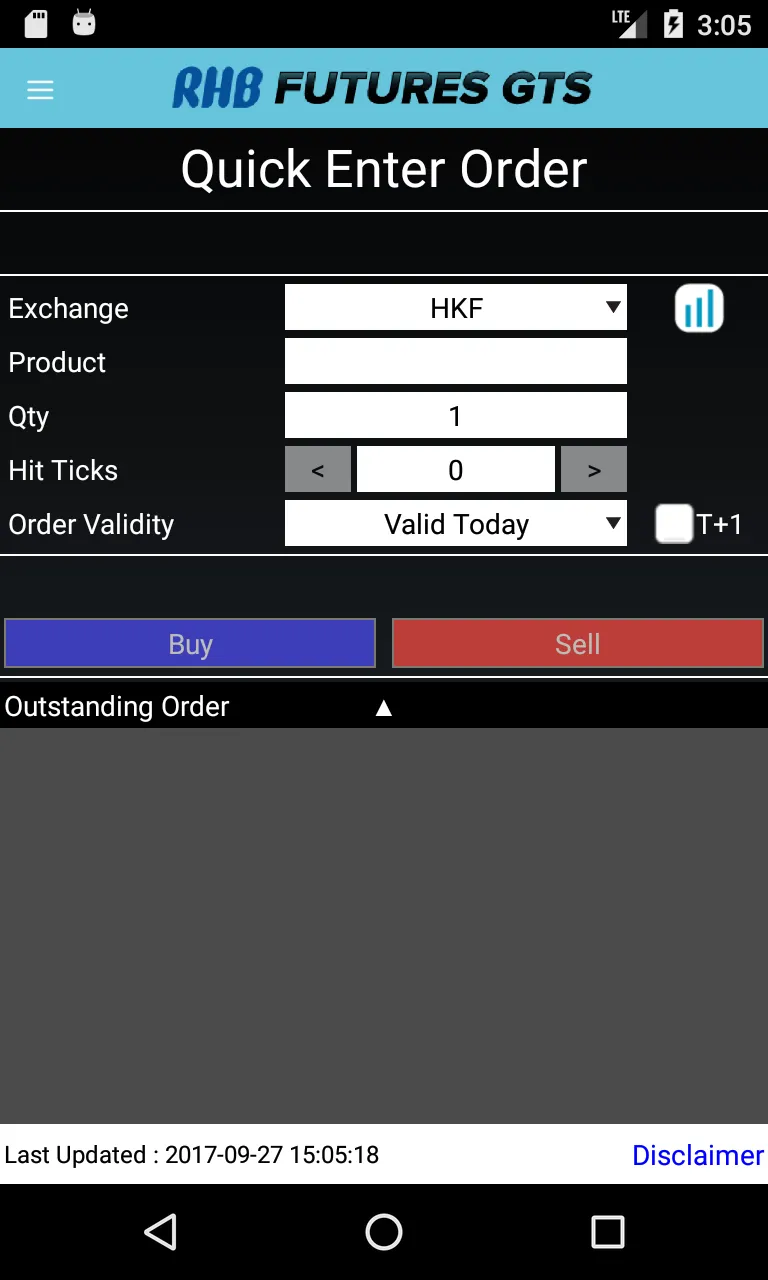Tap the Product input field

click(x=455, y=361)
